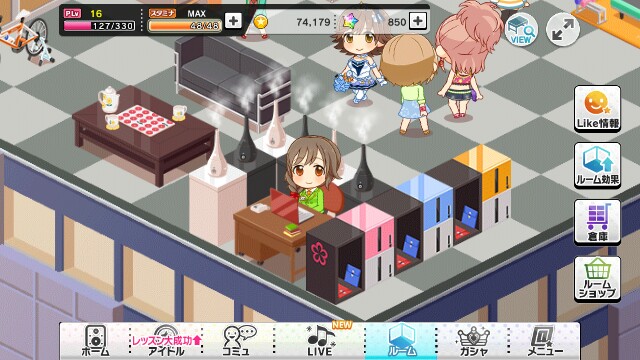
Task: Open the VIEW room mode
Action: pyautogui.click(x=521, y=30)
